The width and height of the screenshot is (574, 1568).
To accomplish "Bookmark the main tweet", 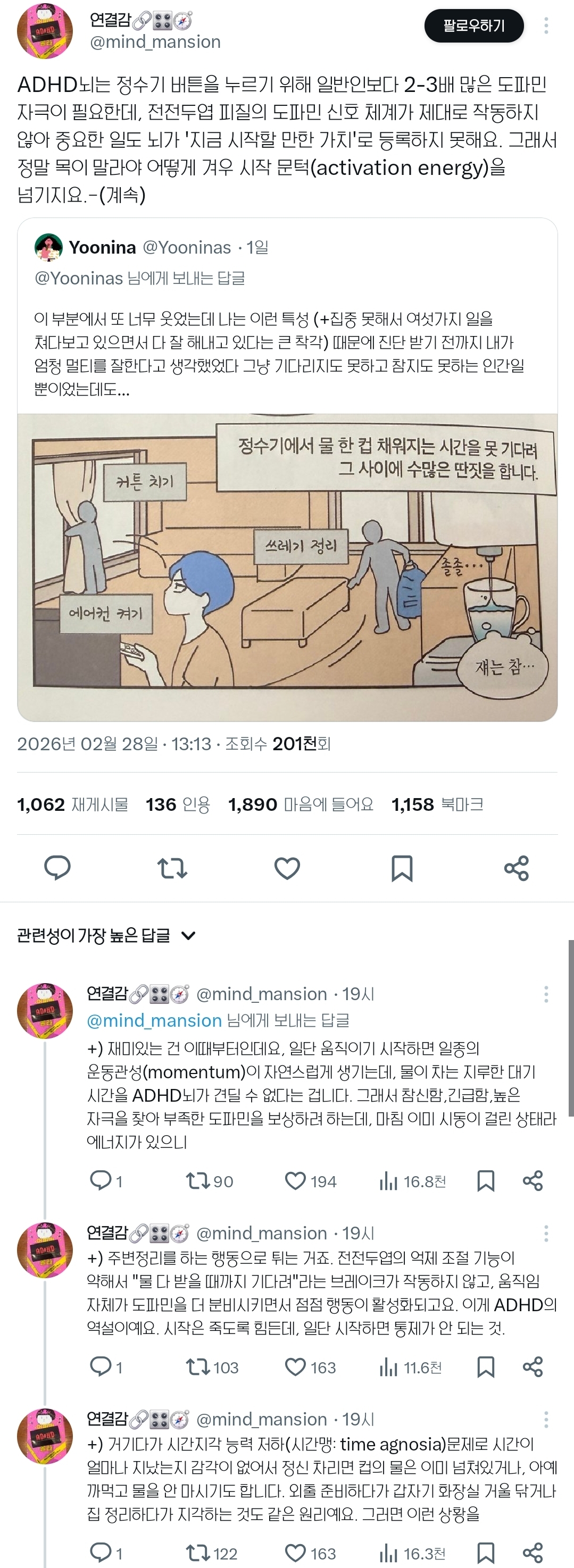I will pos(401,869).
